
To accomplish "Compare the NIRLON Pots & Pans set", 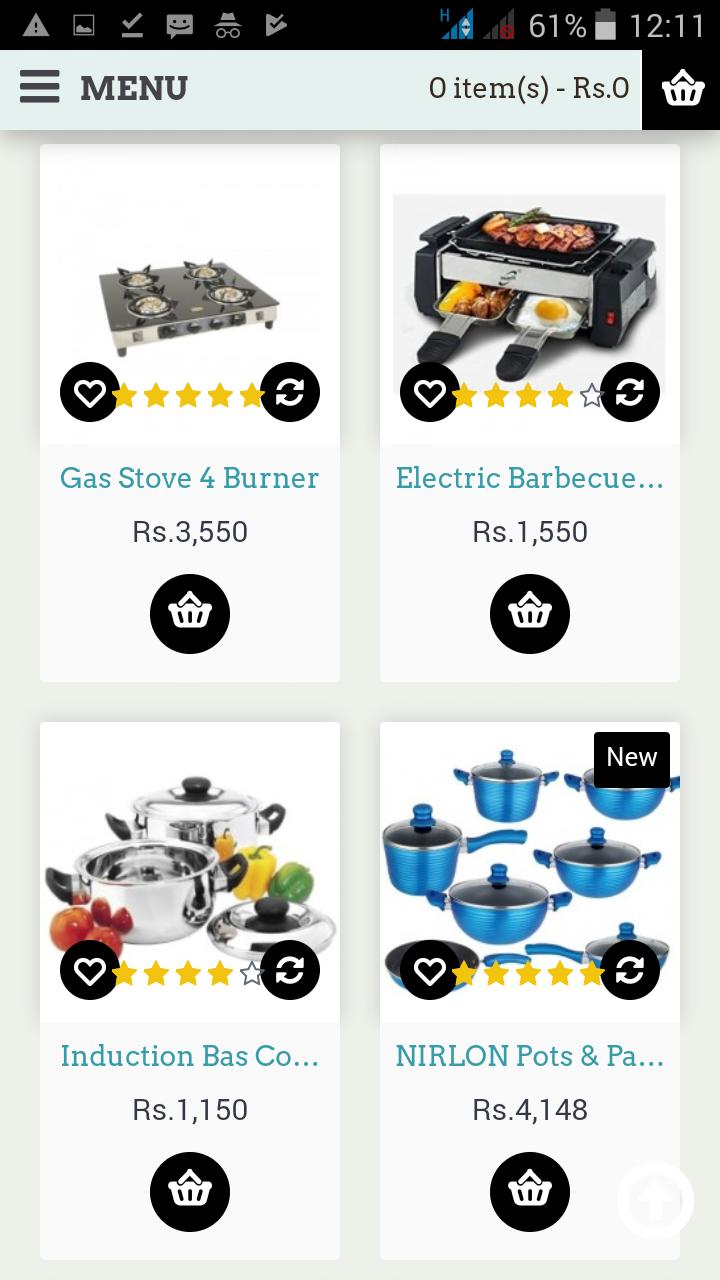I will point(630,970).
